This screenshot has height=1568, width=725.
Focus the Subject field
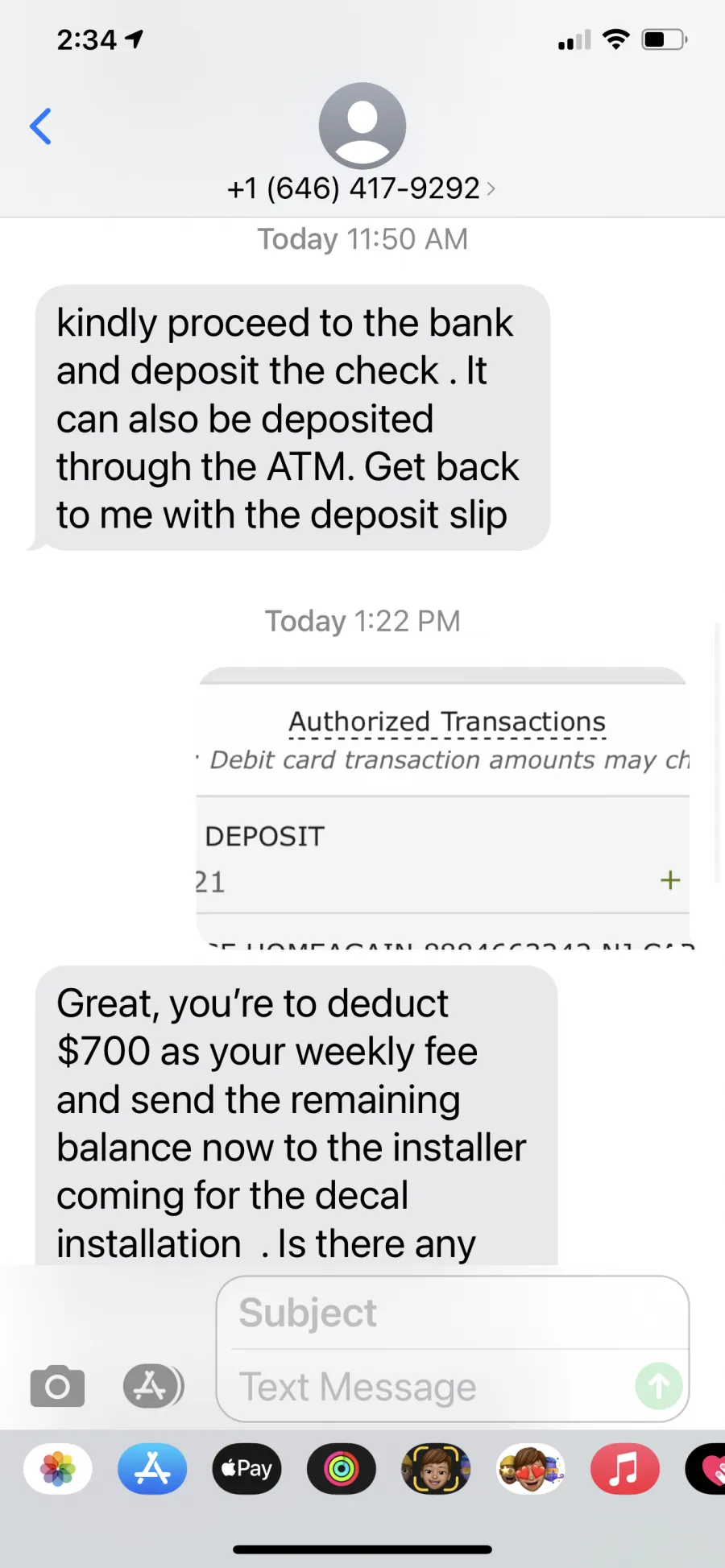click(x=453, y=1313)
